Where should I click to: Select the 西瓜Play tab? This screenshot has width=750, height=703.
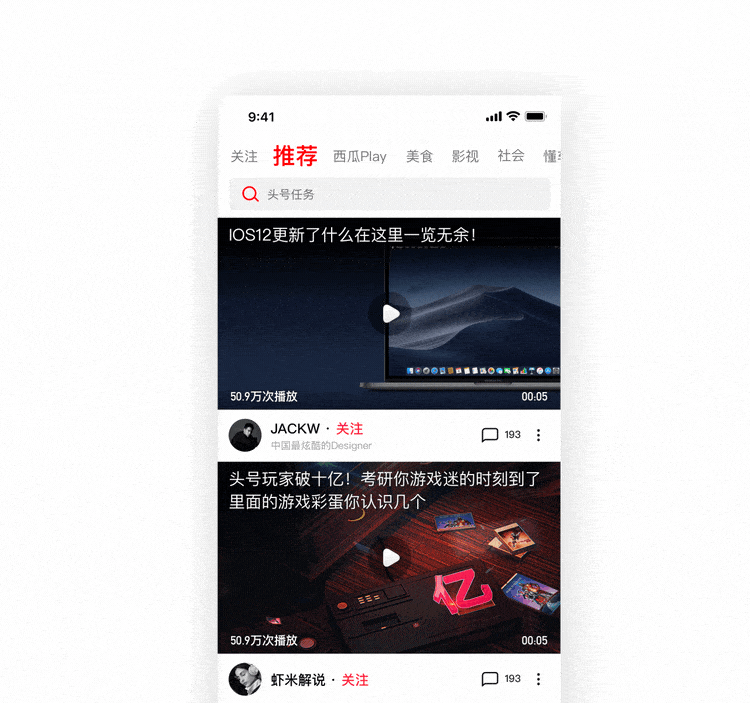[360, 157]
